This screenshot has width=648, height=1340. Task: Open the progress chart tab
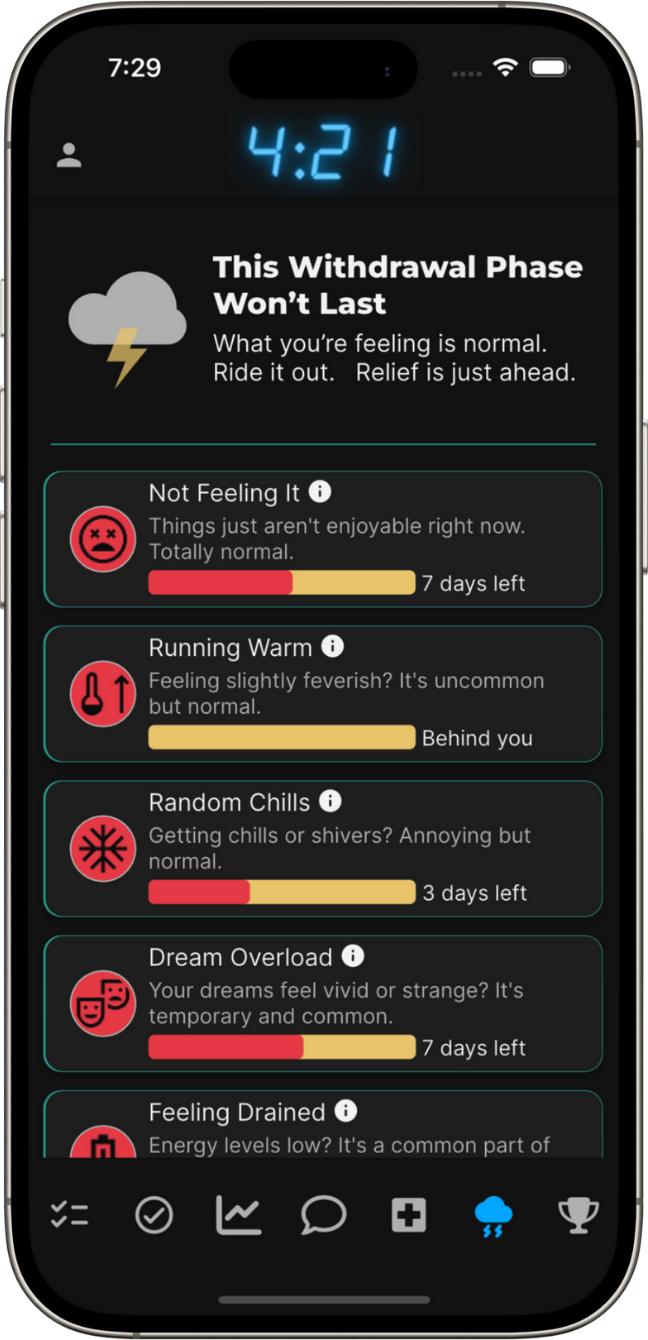[x=238, y=1215]
